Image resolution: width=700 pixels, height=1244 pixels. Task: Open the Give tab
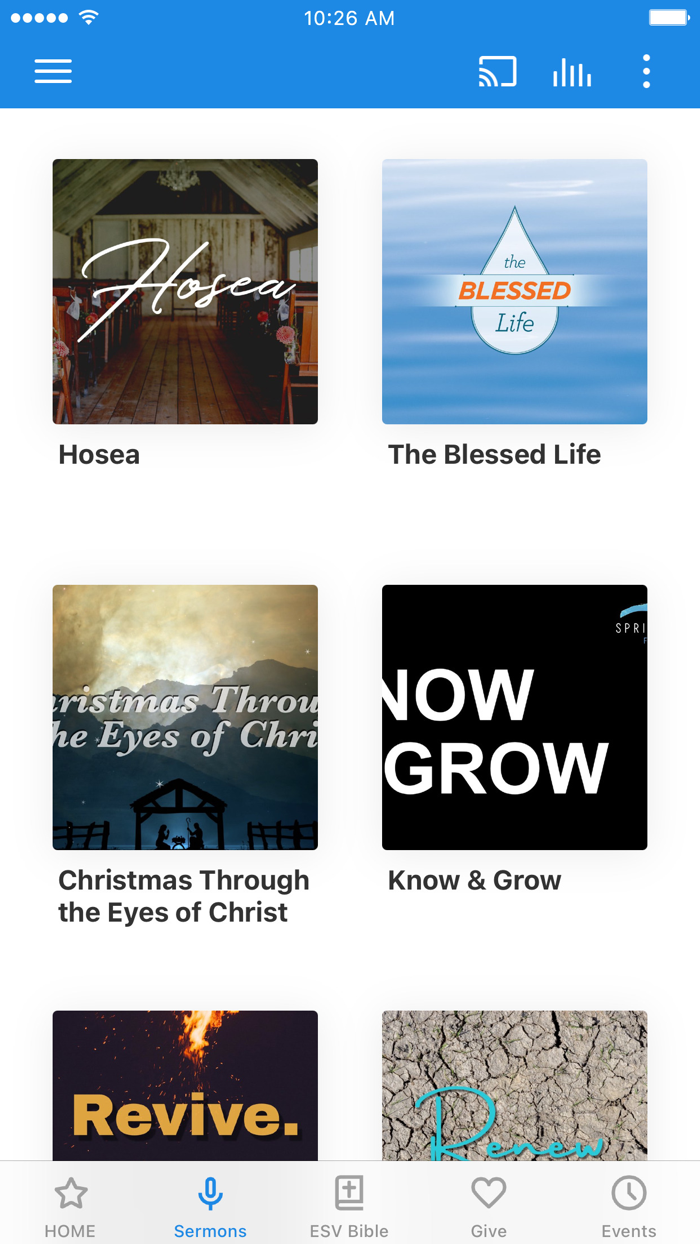(489, 1206)
